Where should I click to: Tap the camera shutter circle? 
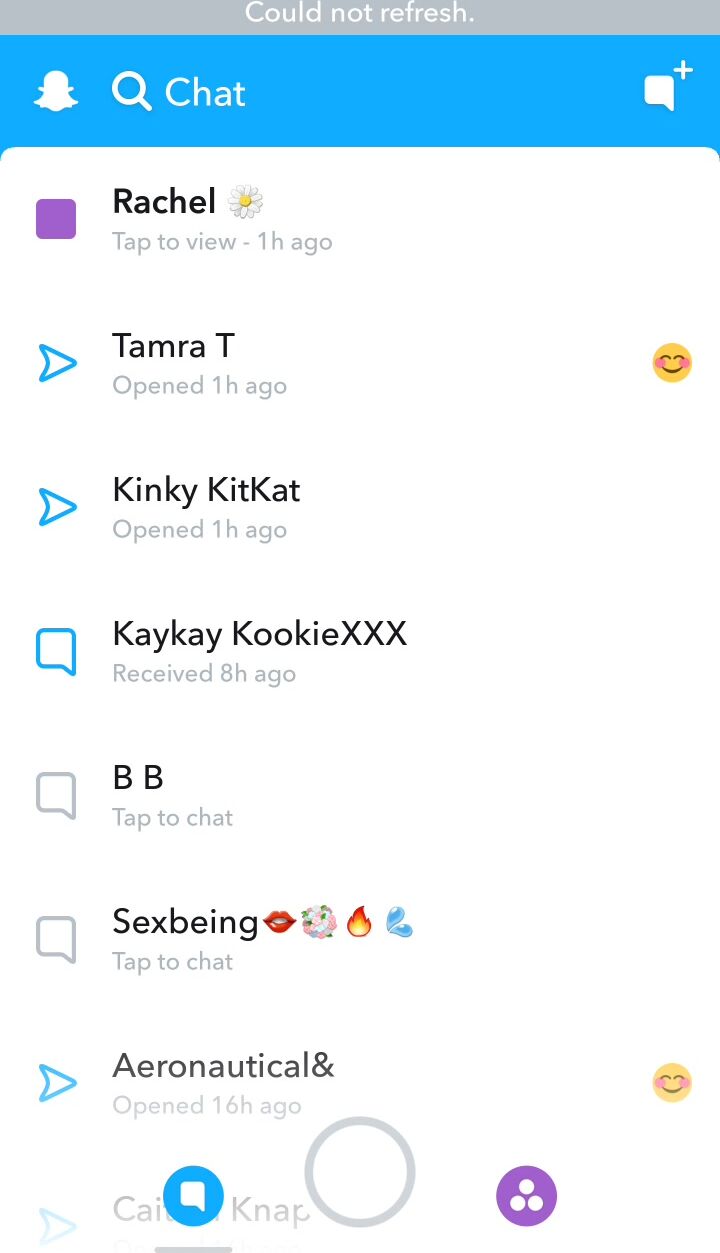coord(360,1172)
